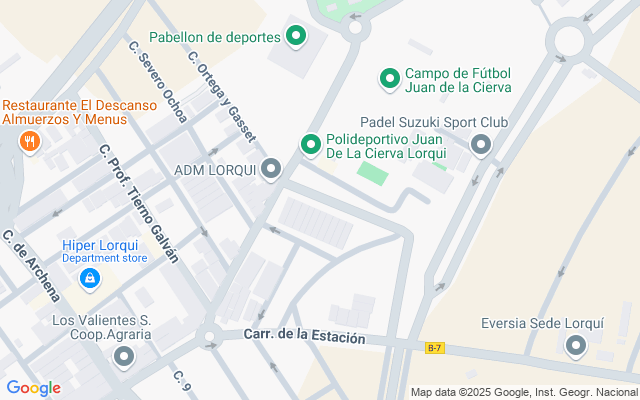The image size is (640, 400).
Task: Open the Eversia Sede Lorquí pin
Action: 576,347
